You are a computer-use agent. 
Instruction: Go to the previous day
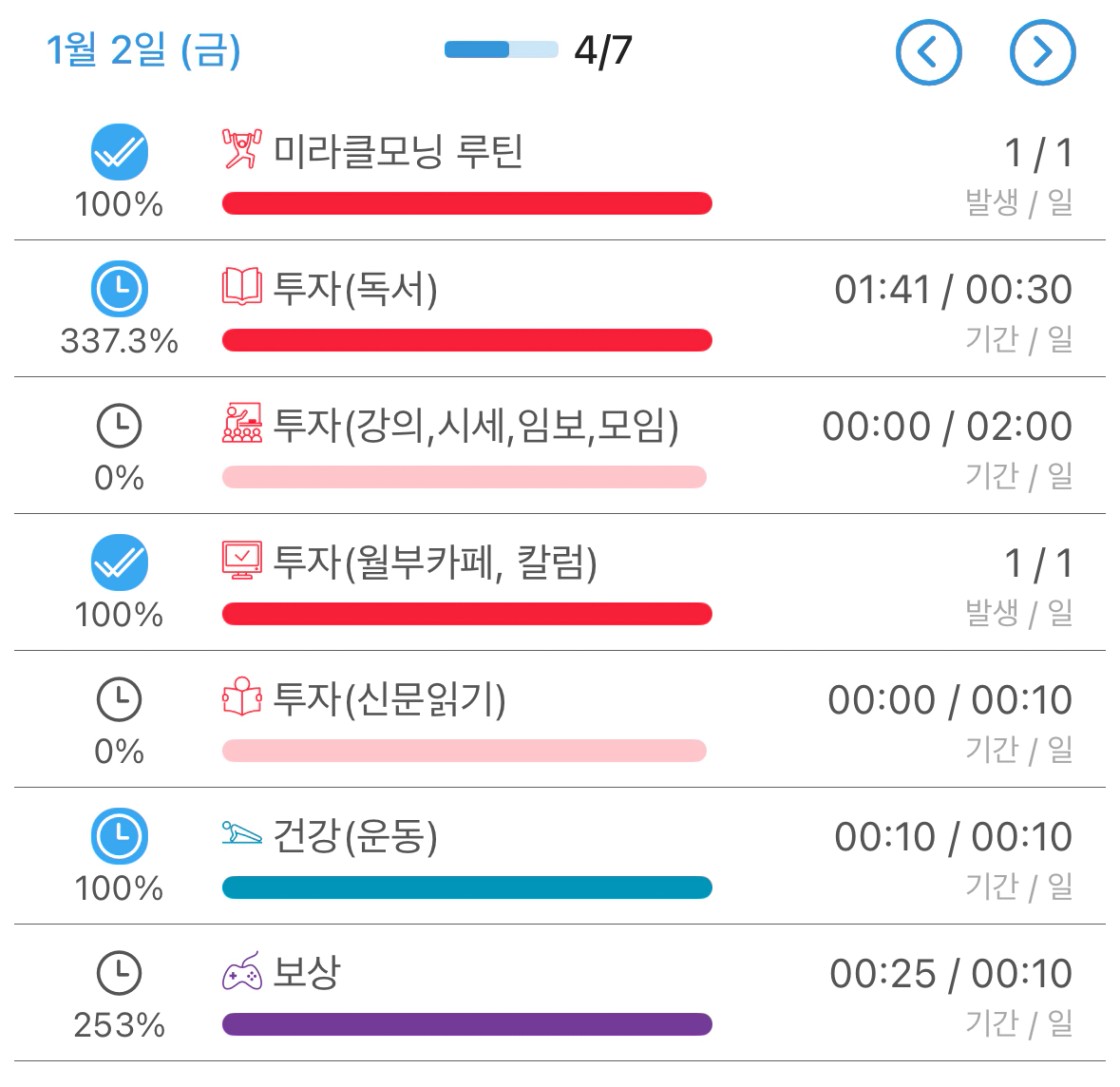point(928,51)
